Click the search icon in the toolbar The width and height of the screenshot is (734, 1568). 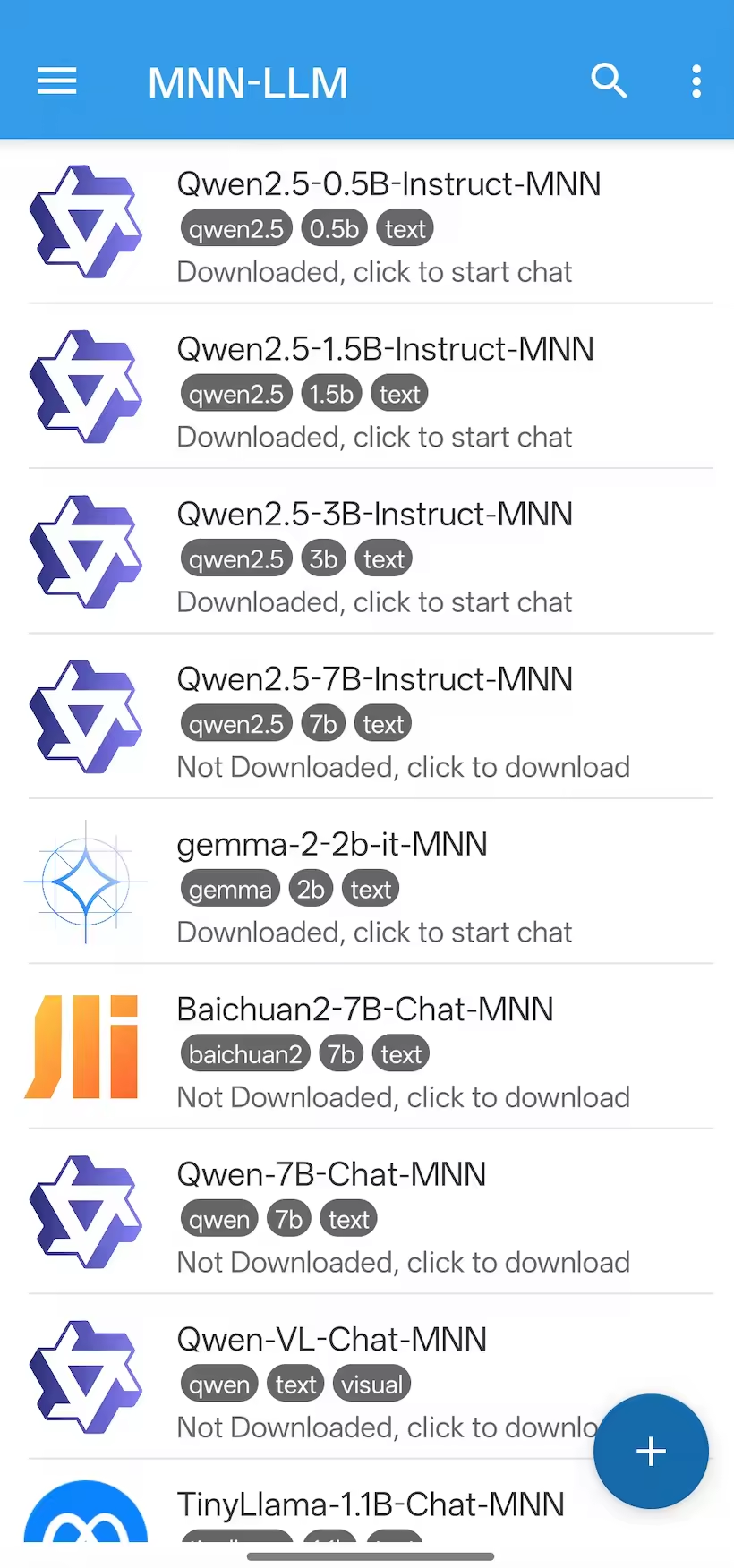pos(610,81)
